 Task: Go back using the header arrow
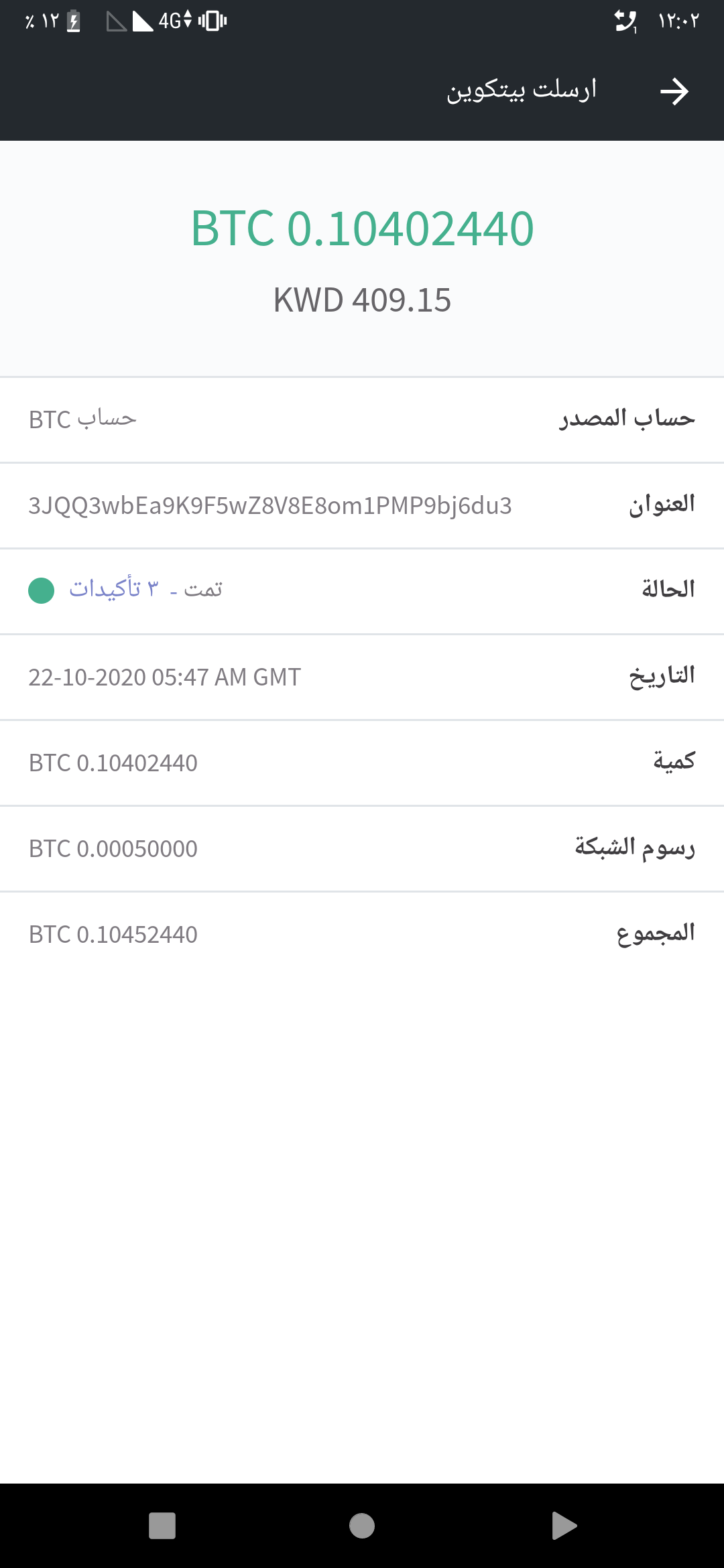[674, 92]
